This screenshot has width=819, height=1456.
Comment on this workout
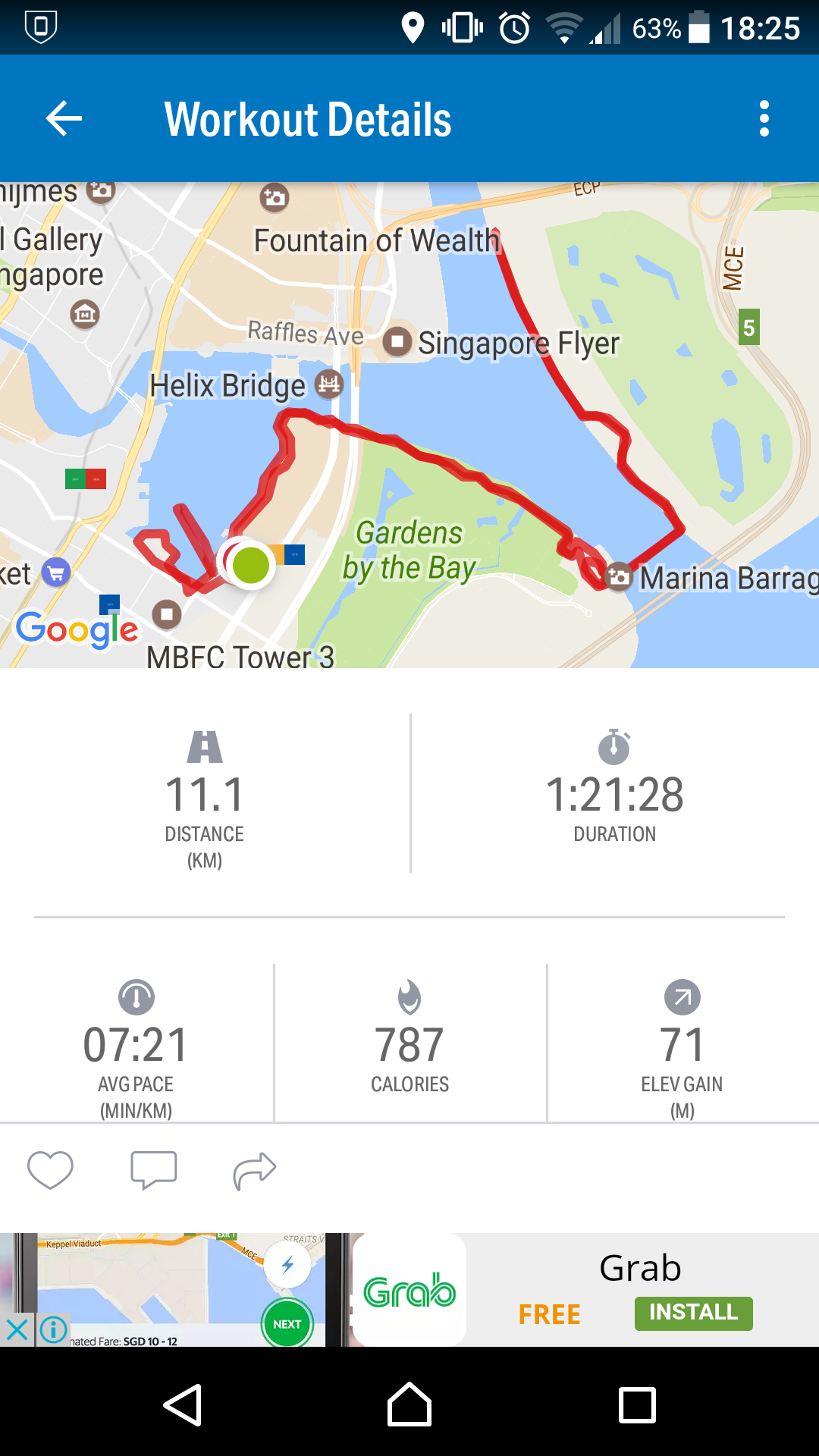[x=153, y=1169]
